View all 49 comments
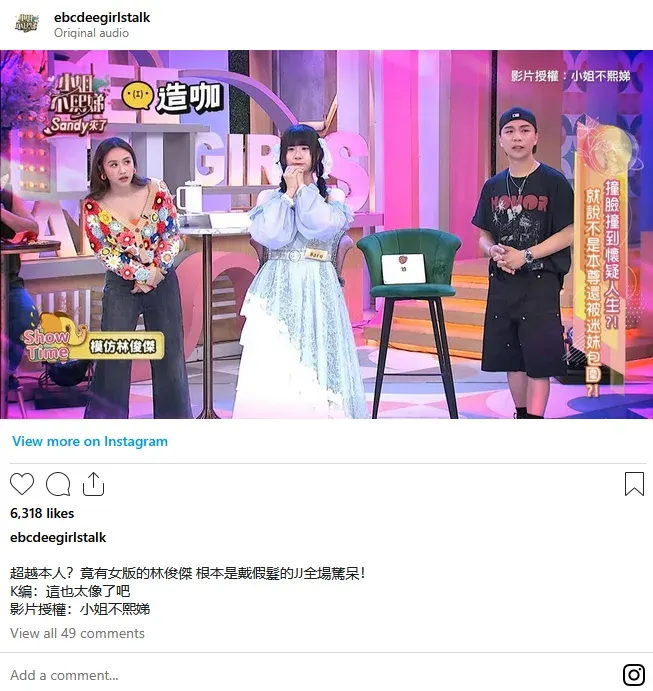 tap(77, 633)
